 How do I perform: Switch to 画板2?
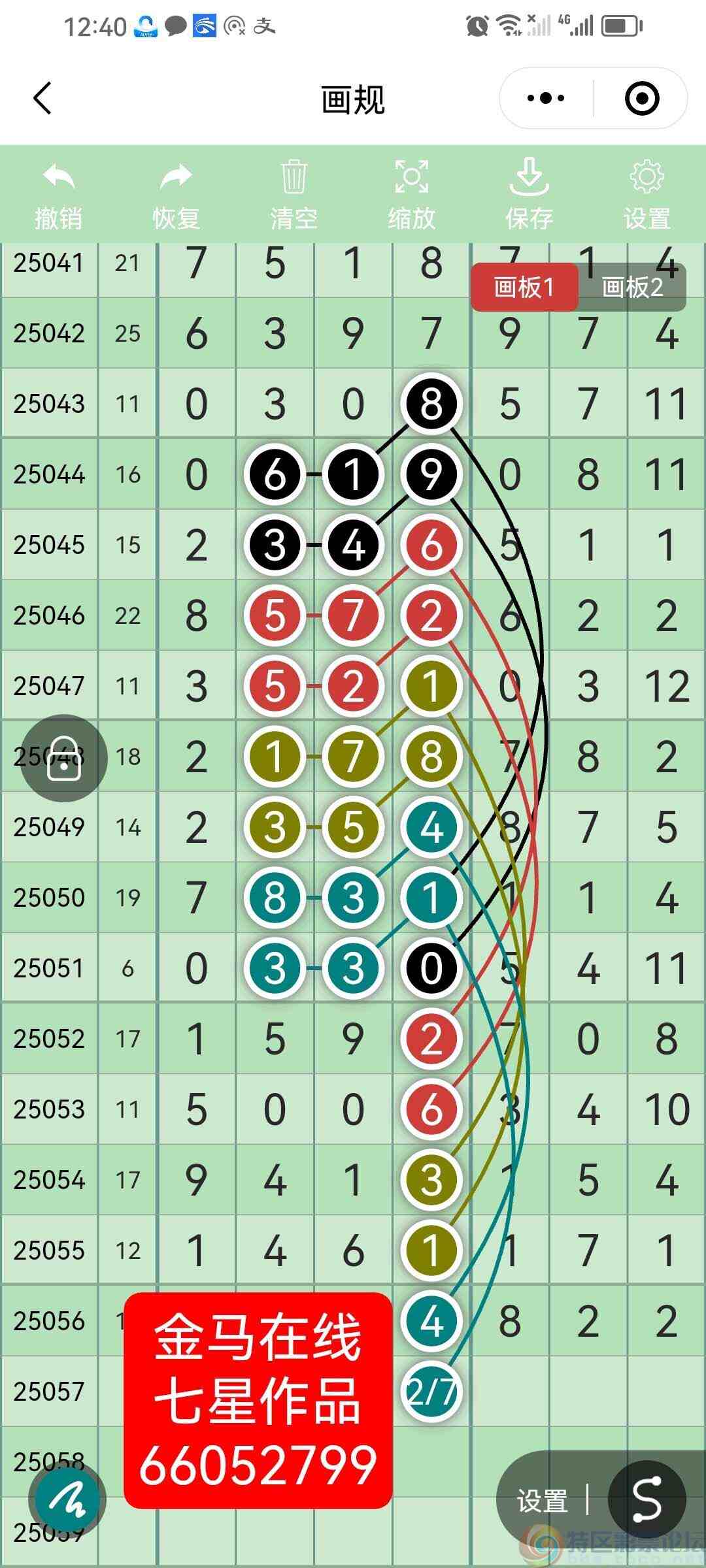631,287
